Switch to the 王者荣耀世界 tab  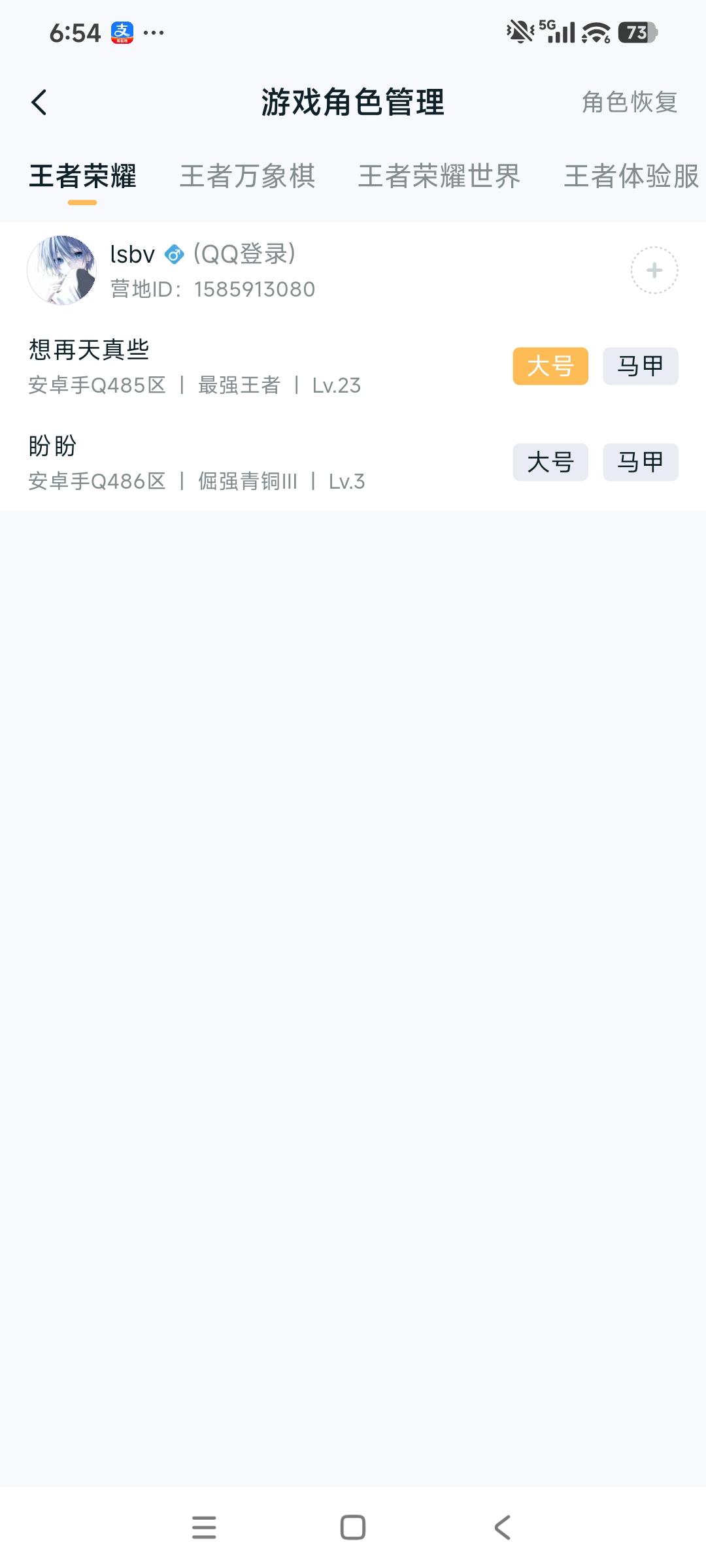(x=440, y=176)
